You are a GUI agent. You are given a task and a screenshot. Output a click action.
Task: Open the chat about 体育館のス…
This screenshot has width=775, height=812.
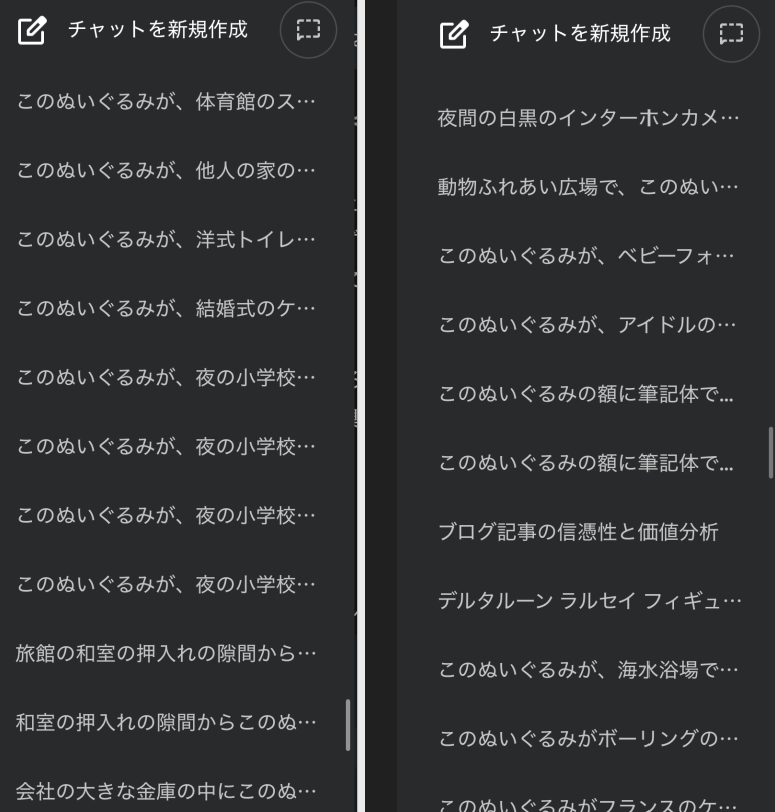[166, 101]
